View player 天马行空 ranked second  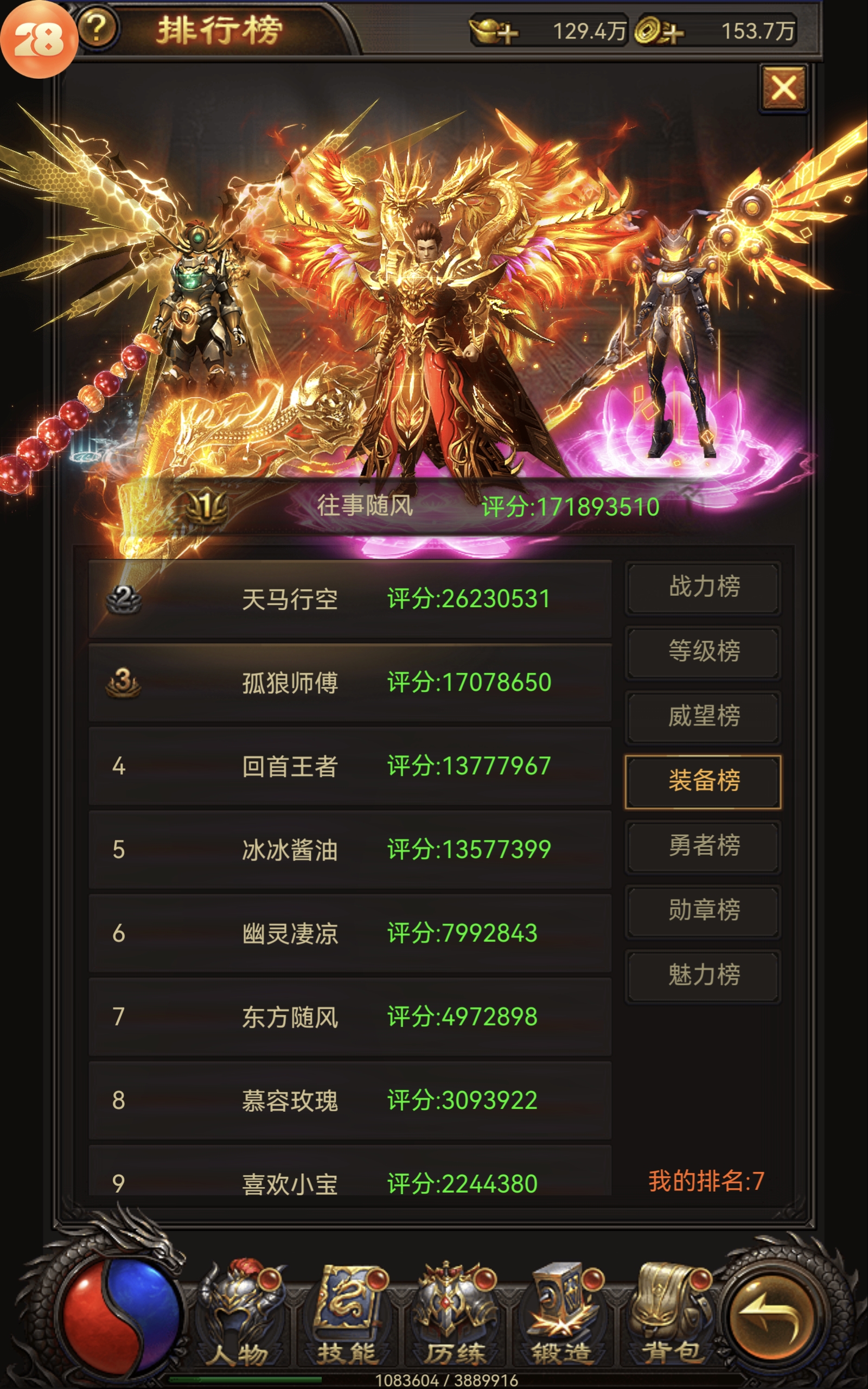click(349, 599)
